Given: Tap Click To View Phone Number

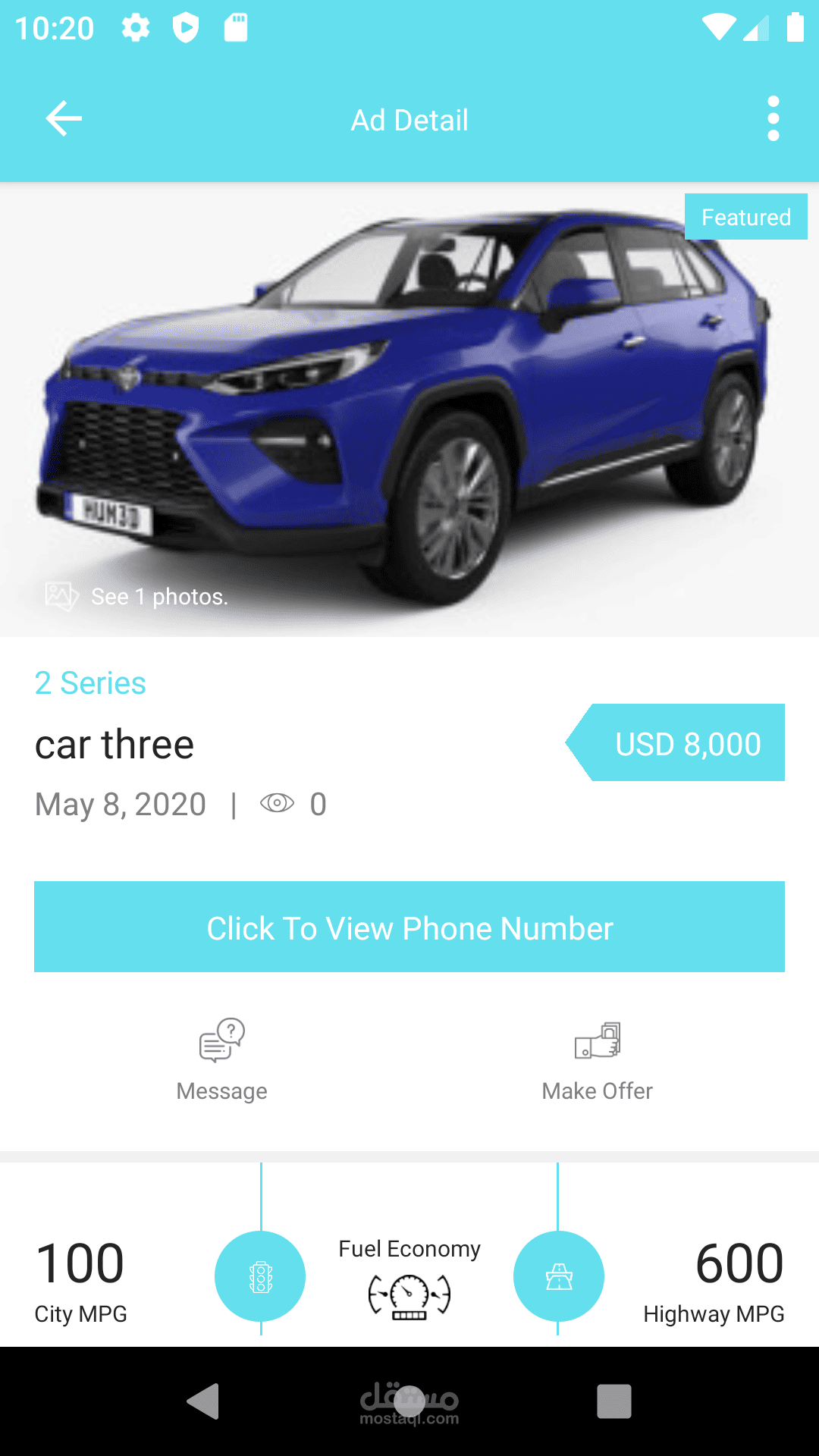Looking at the screenshot, I should tap(409, 927).
